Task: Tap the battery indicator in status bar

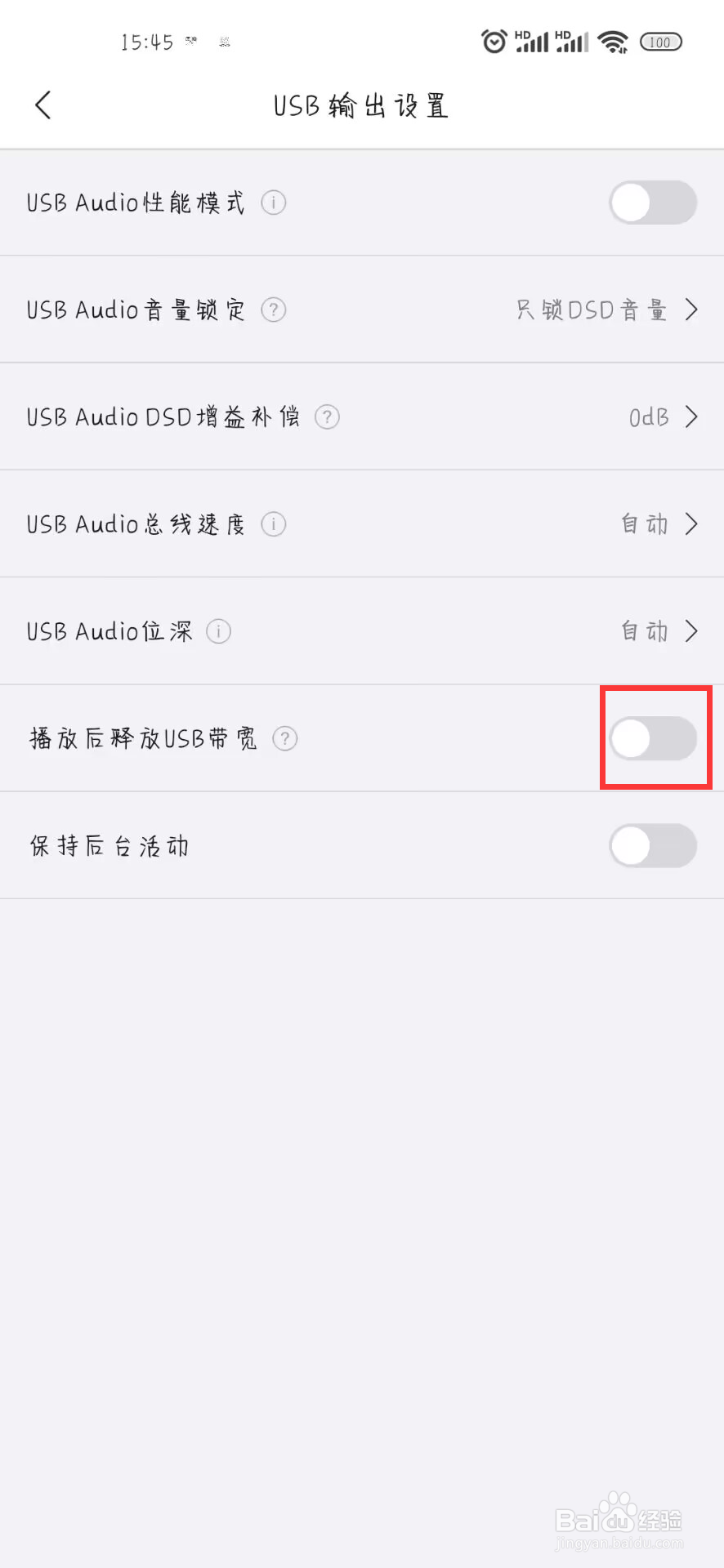Action: click(x=660, y=41)
